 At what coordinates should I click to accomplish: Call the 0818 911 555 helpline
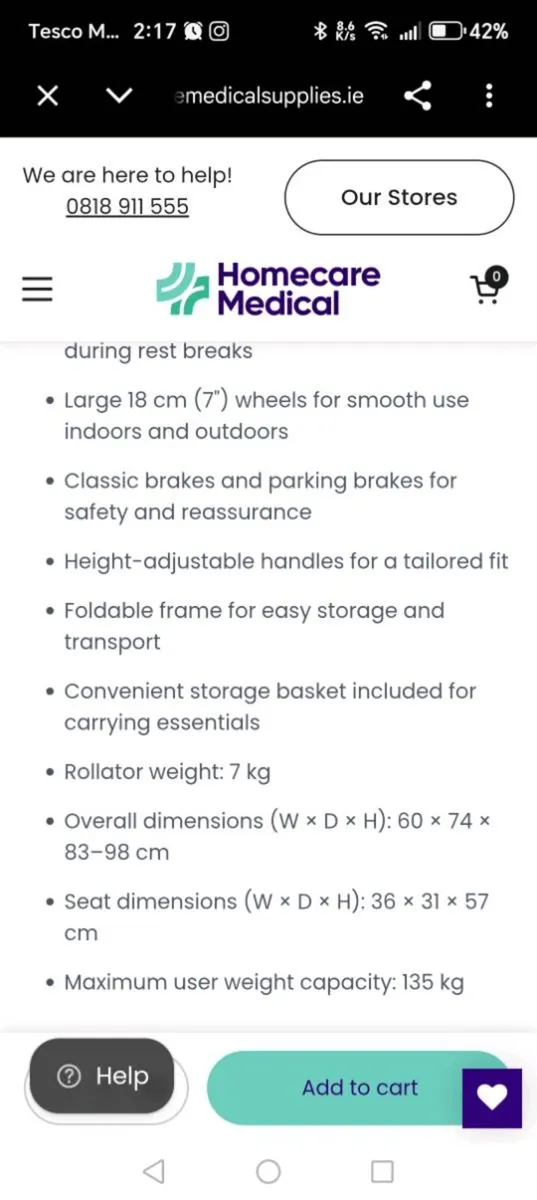tap(127, 207)
